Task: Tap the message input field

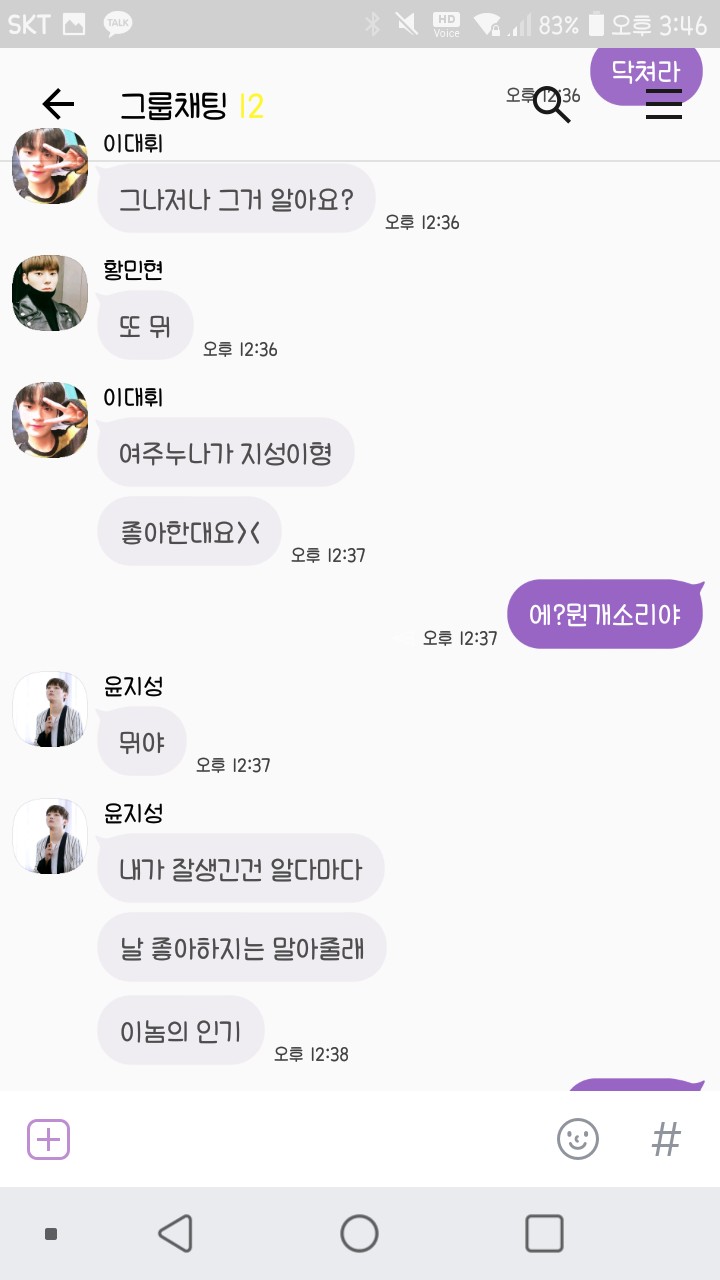Action: tap(310, 1139)
